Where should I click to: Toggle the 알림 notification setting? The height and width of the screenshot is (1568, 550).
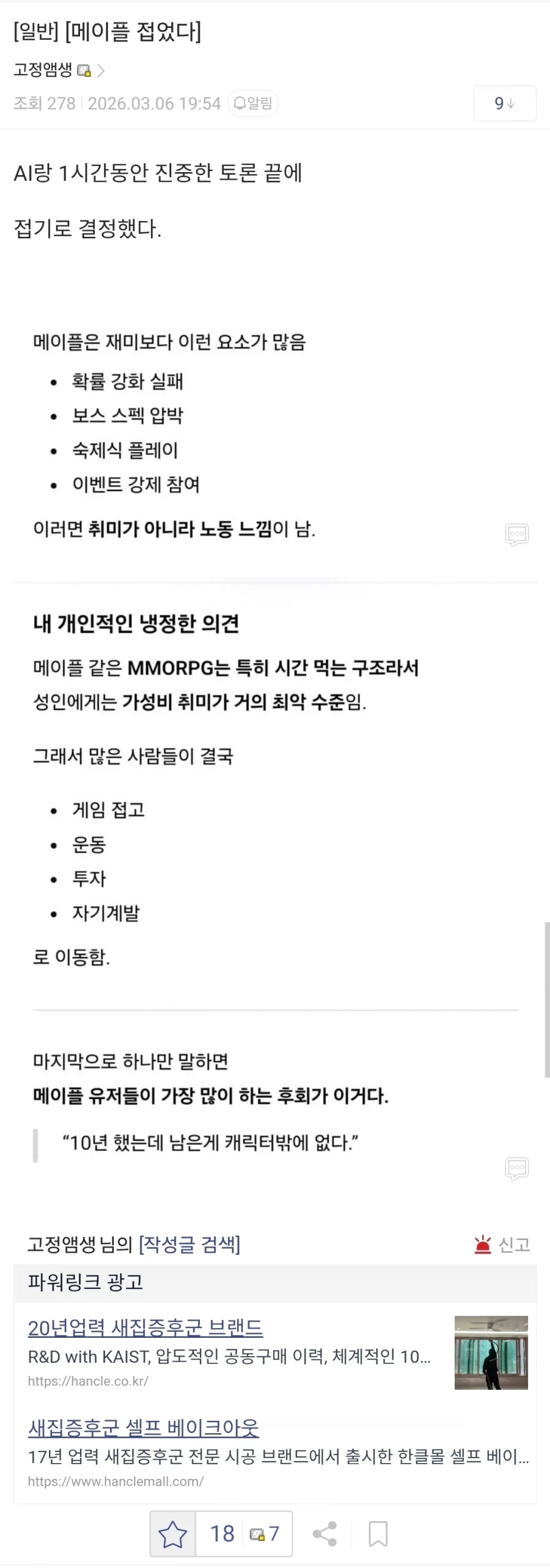253,103
